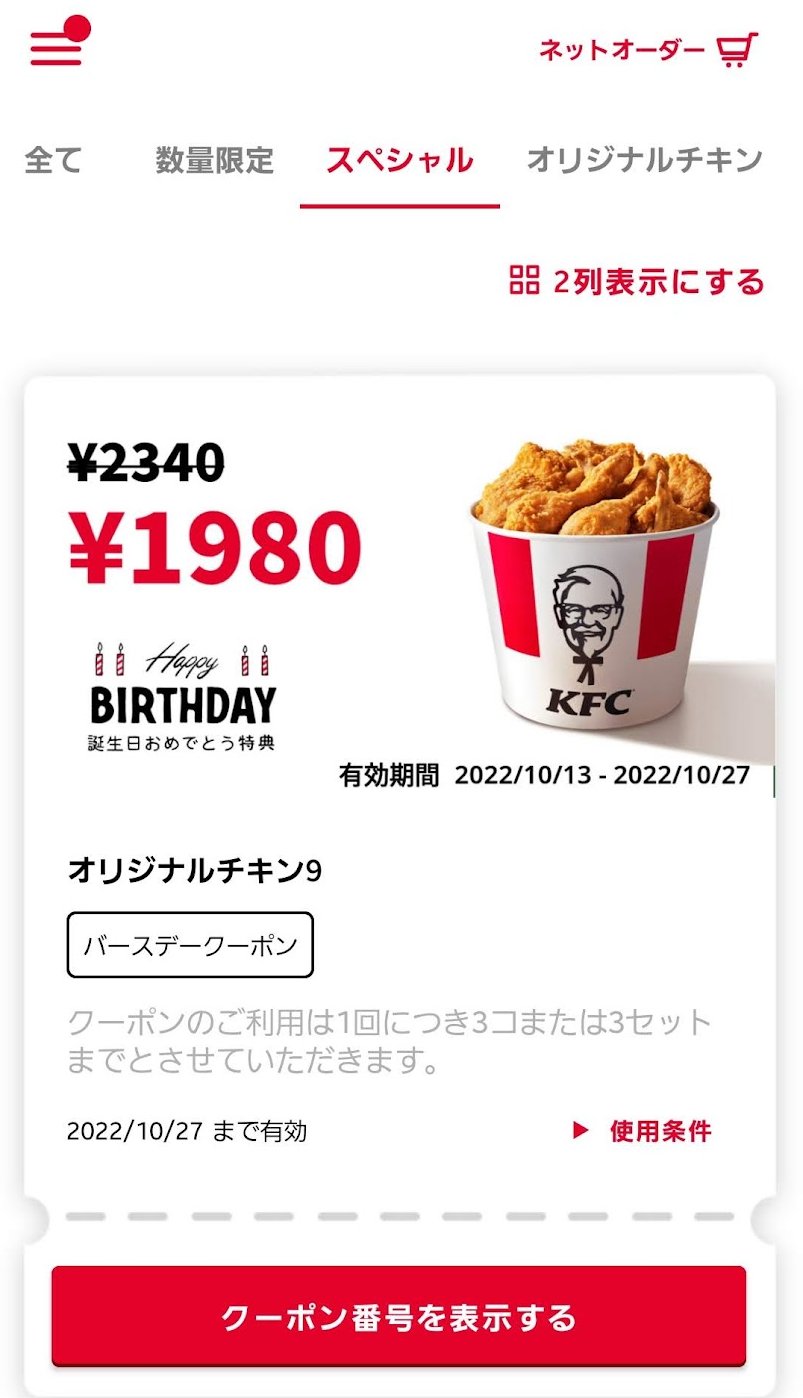This screenshot has height=1398, width=803.
Task: Open ネットオーダー cart
Action: click(x=648, y=50)
